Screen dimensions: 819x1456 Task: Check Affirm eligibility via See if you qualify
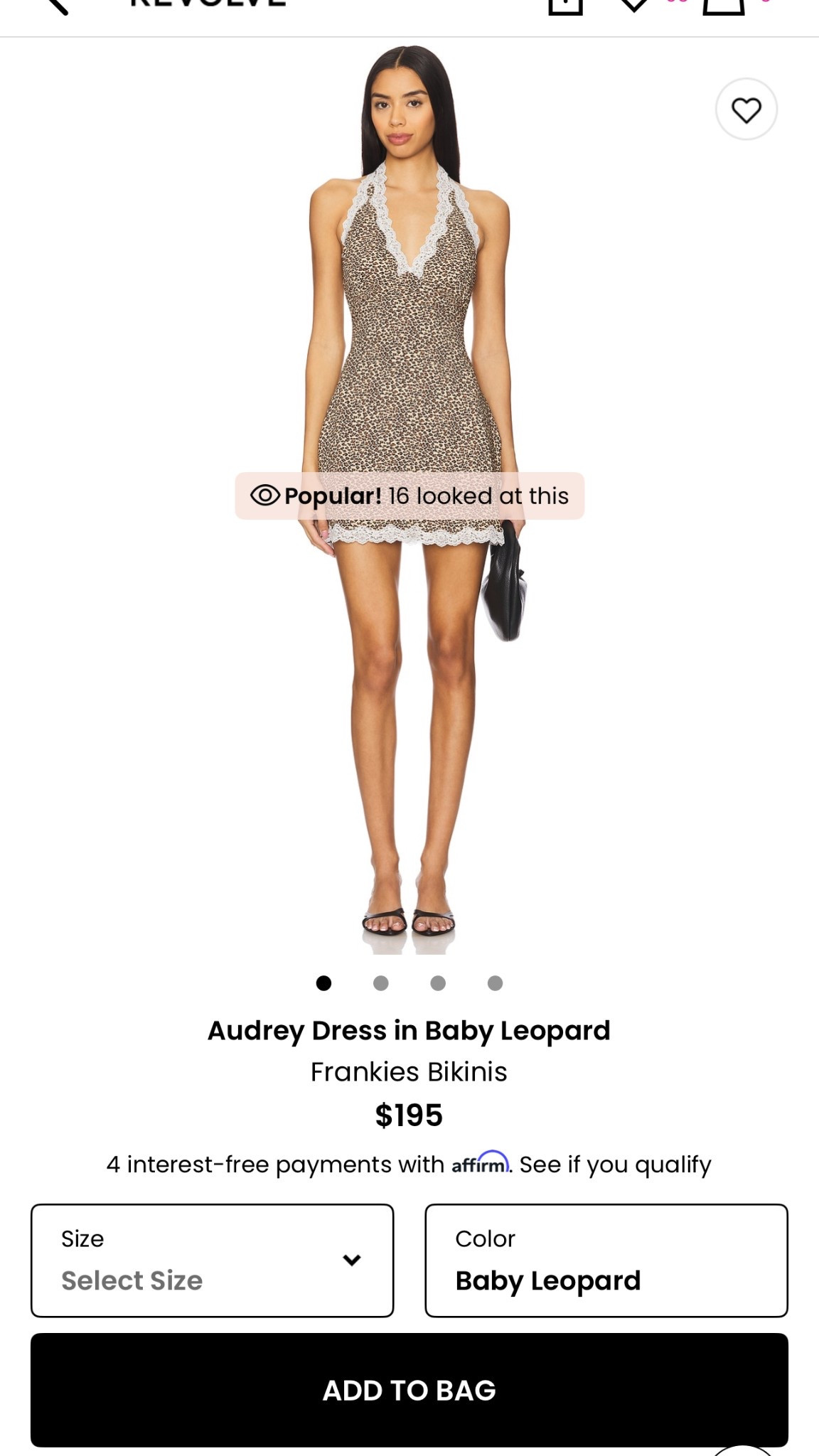(x=614, y=1165)
